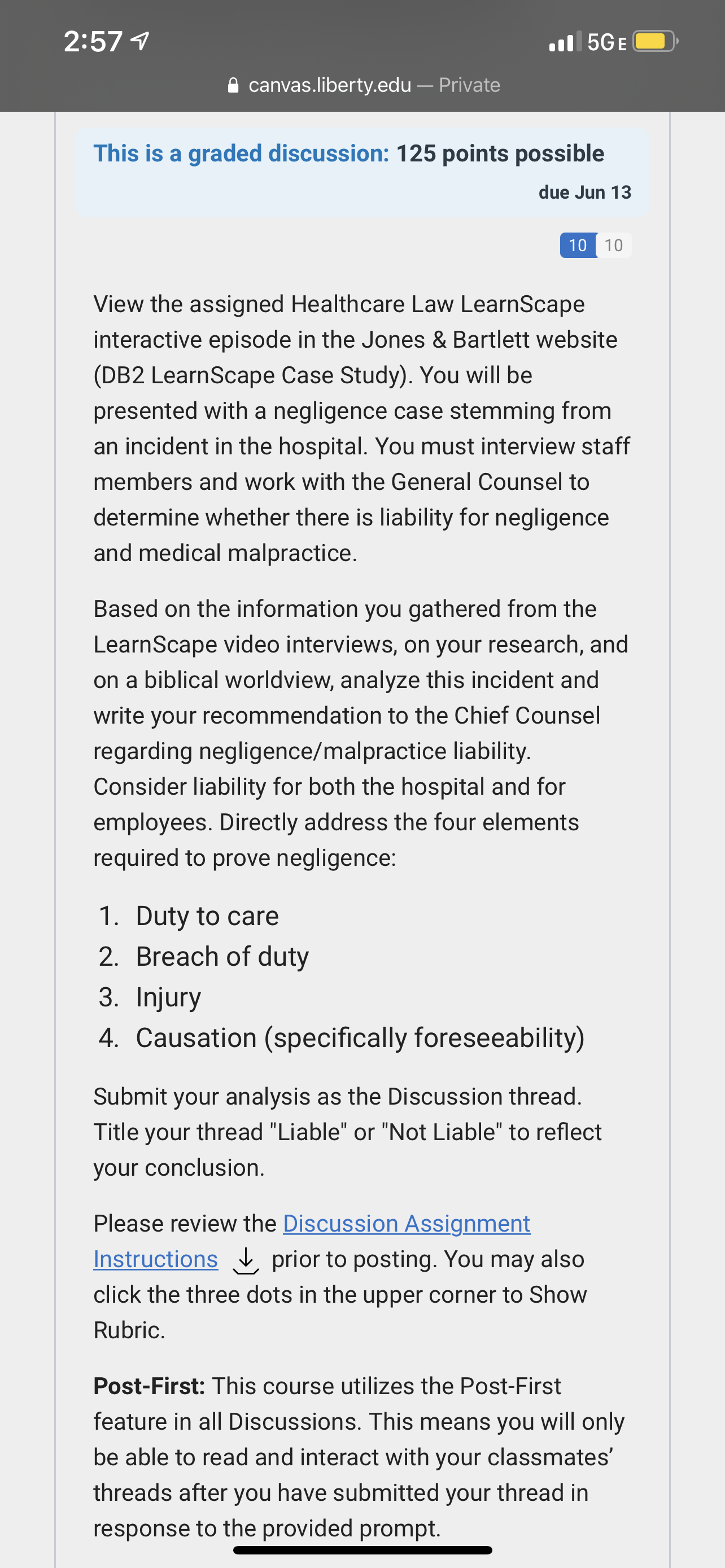
Task: Tap the canvas.liberty.edu address bar
Action: tap(363, 85)
